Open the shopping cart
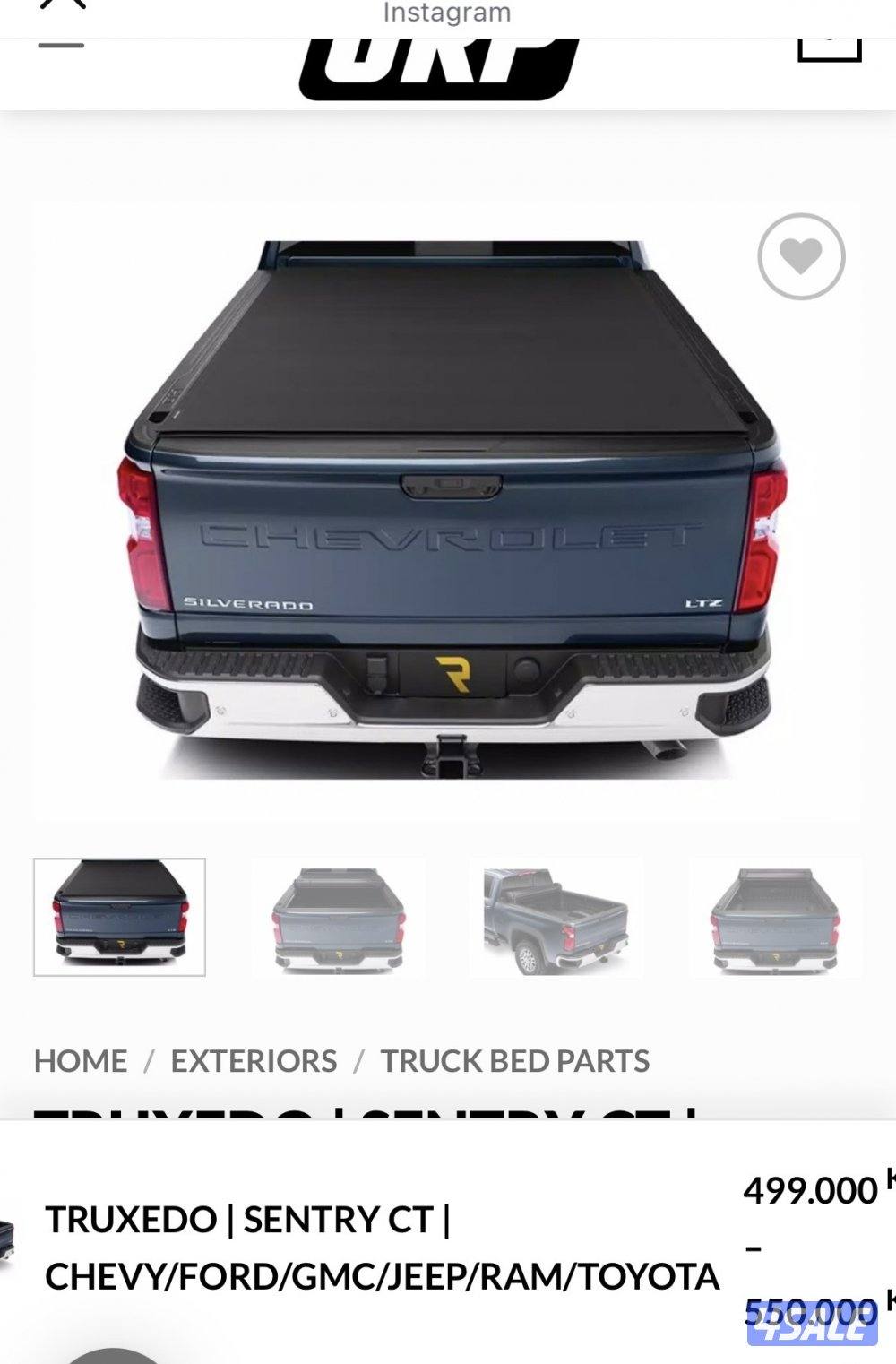Screen dimensions: 896x1364 pyautogui.click(x=829, y=45)
